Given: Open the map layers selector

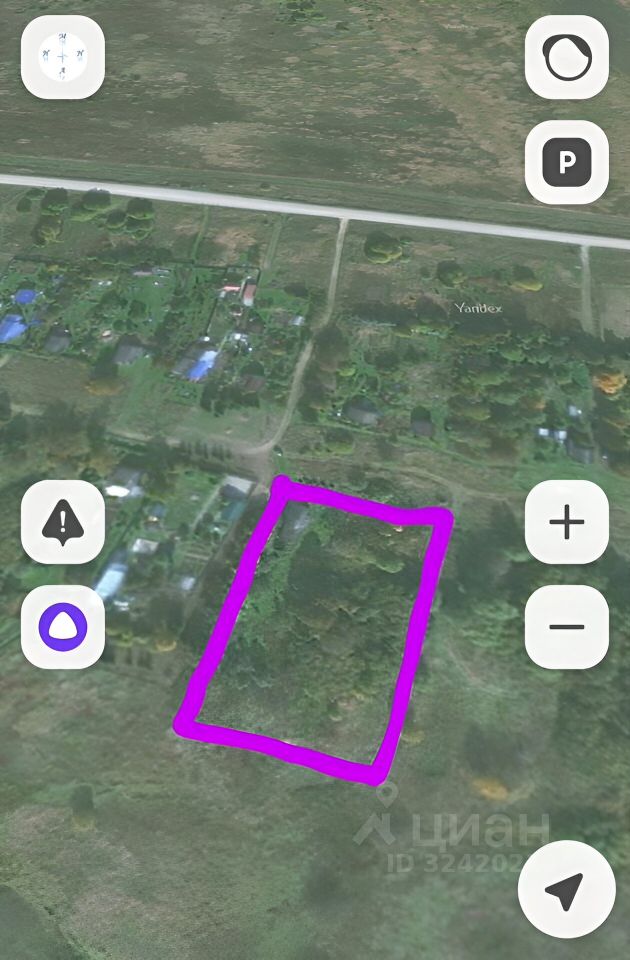Looking at the screenshot, I should [x=567, y=57].
